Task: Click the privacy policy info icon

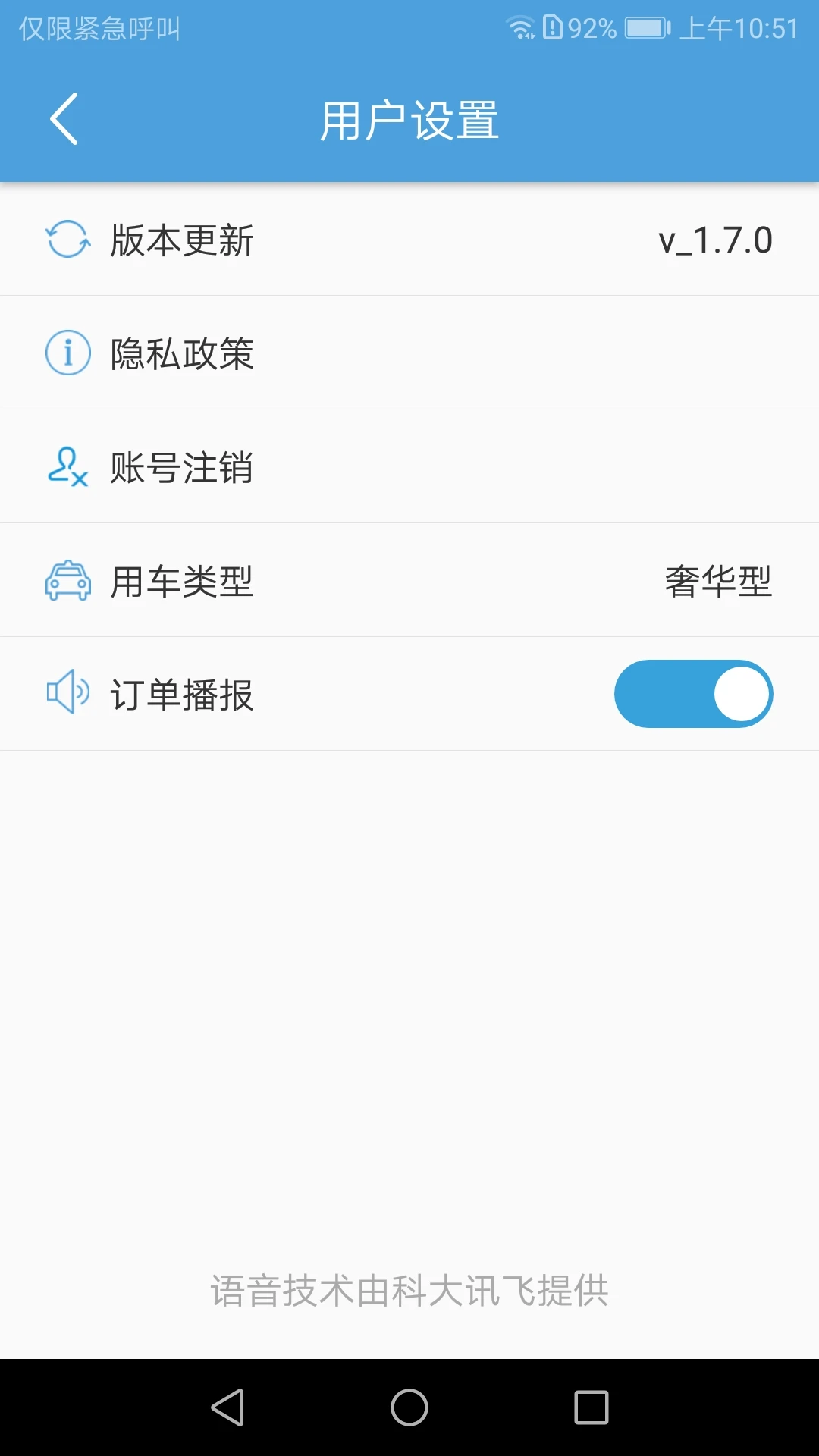Action: 67,352
